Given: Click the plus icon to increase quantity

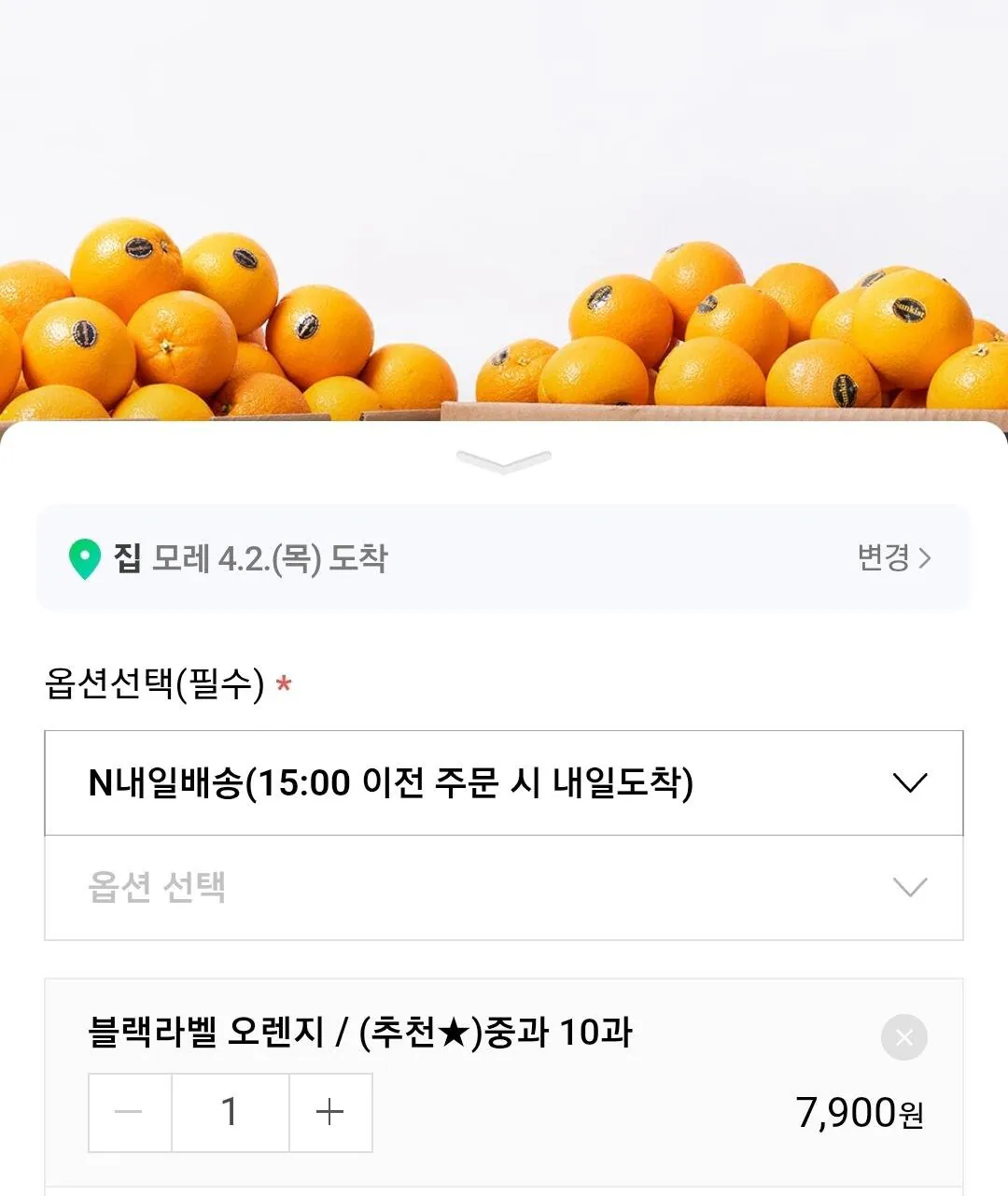Looking at the screenshot, I should coord(329,1112).
